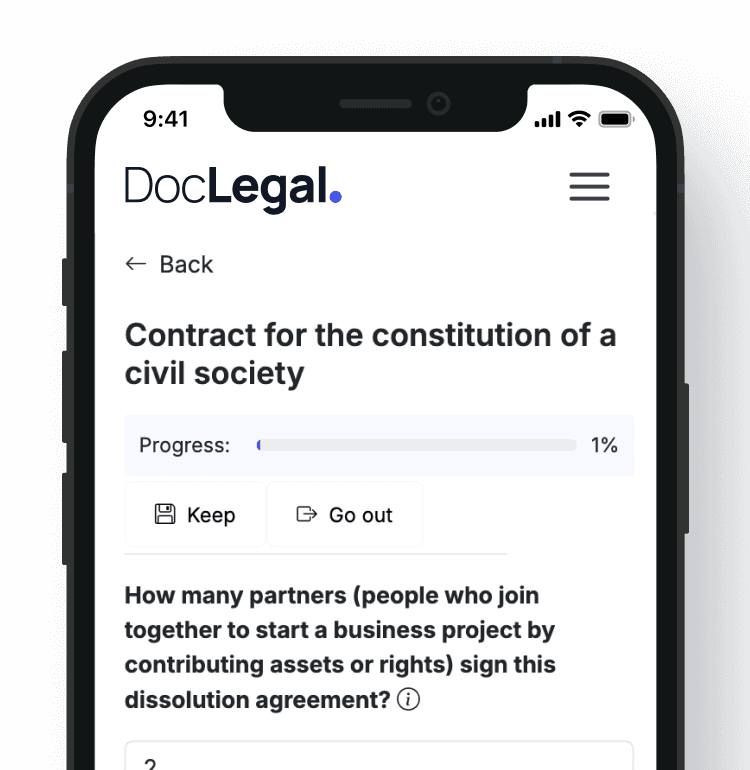Tap the battery indicator in the status bar
Screen dimensions: 750x770
tap(617, 118)
